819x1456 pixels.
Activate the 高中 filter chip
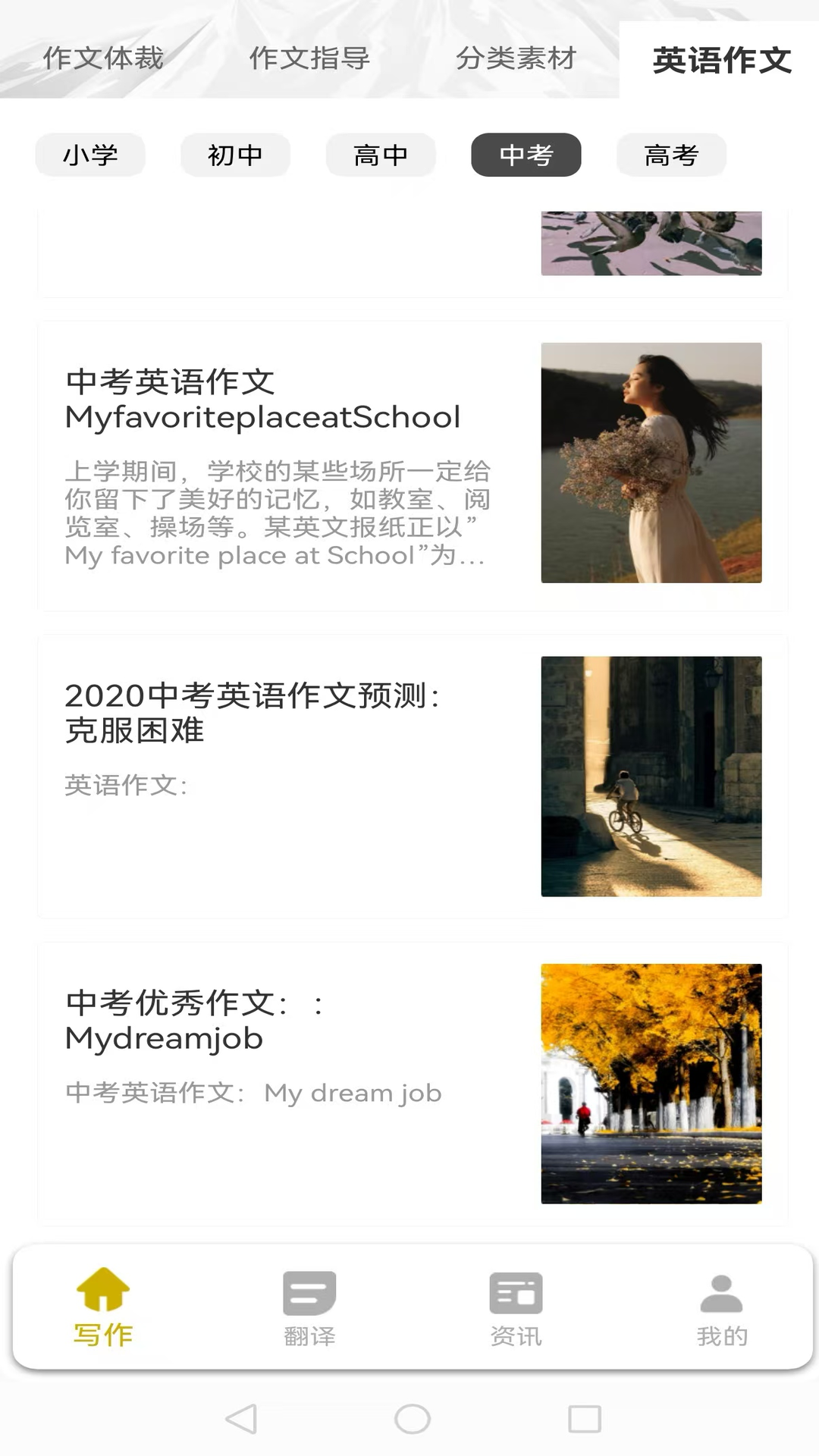click(379, 155)
